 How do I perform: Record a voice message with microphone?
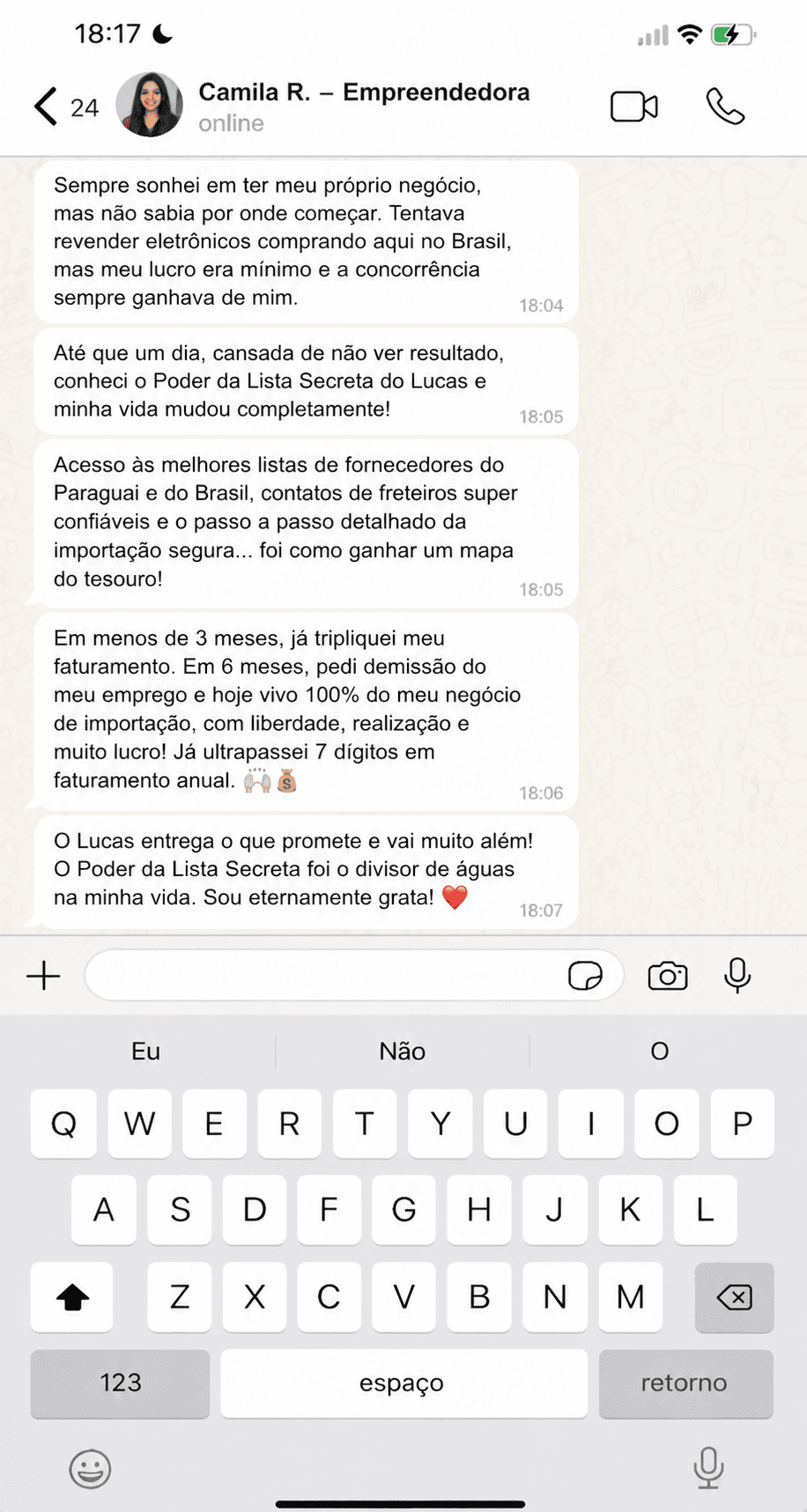click(x=737, y=975)
